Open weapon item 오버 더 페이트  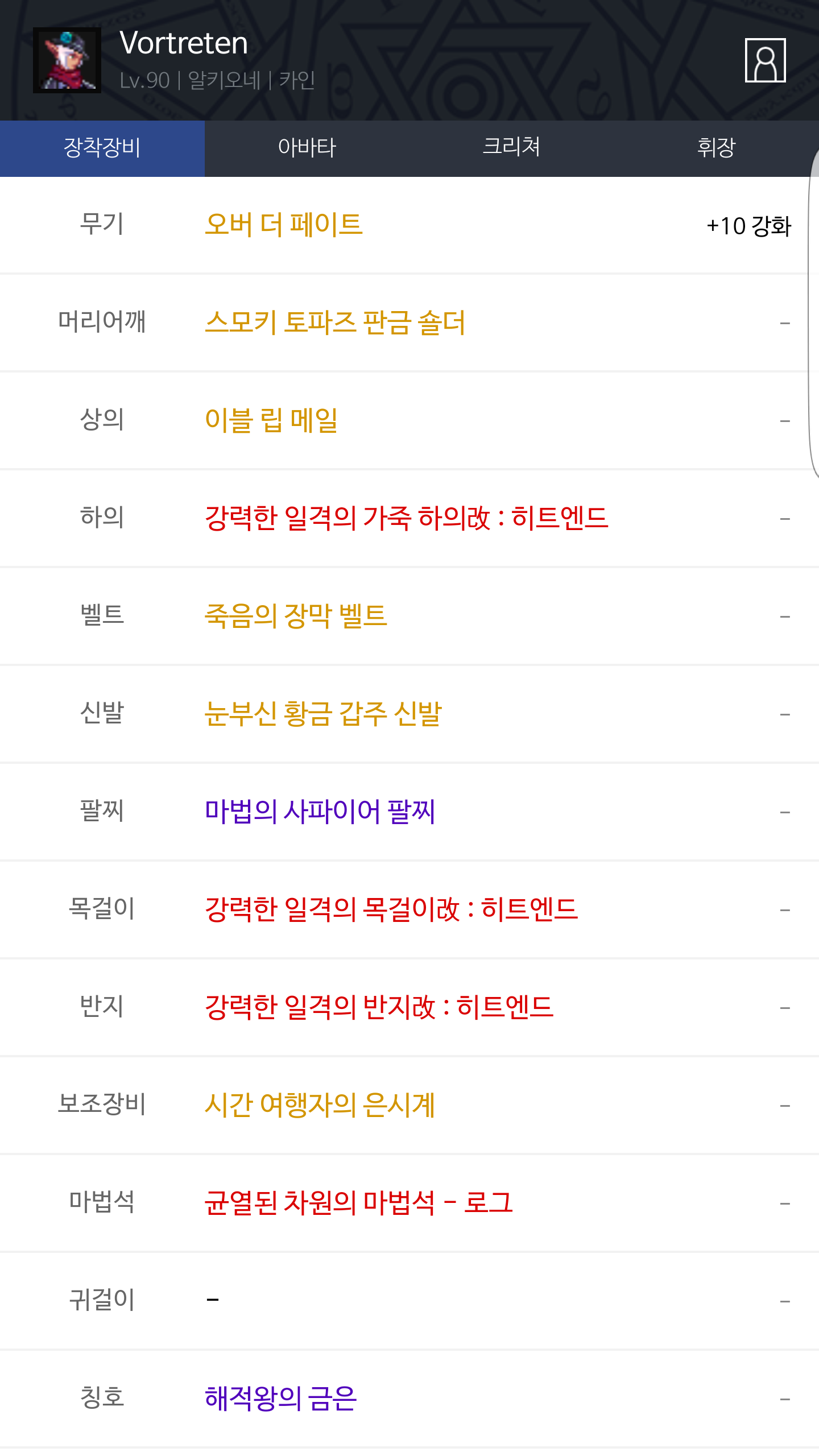(283, 225)
